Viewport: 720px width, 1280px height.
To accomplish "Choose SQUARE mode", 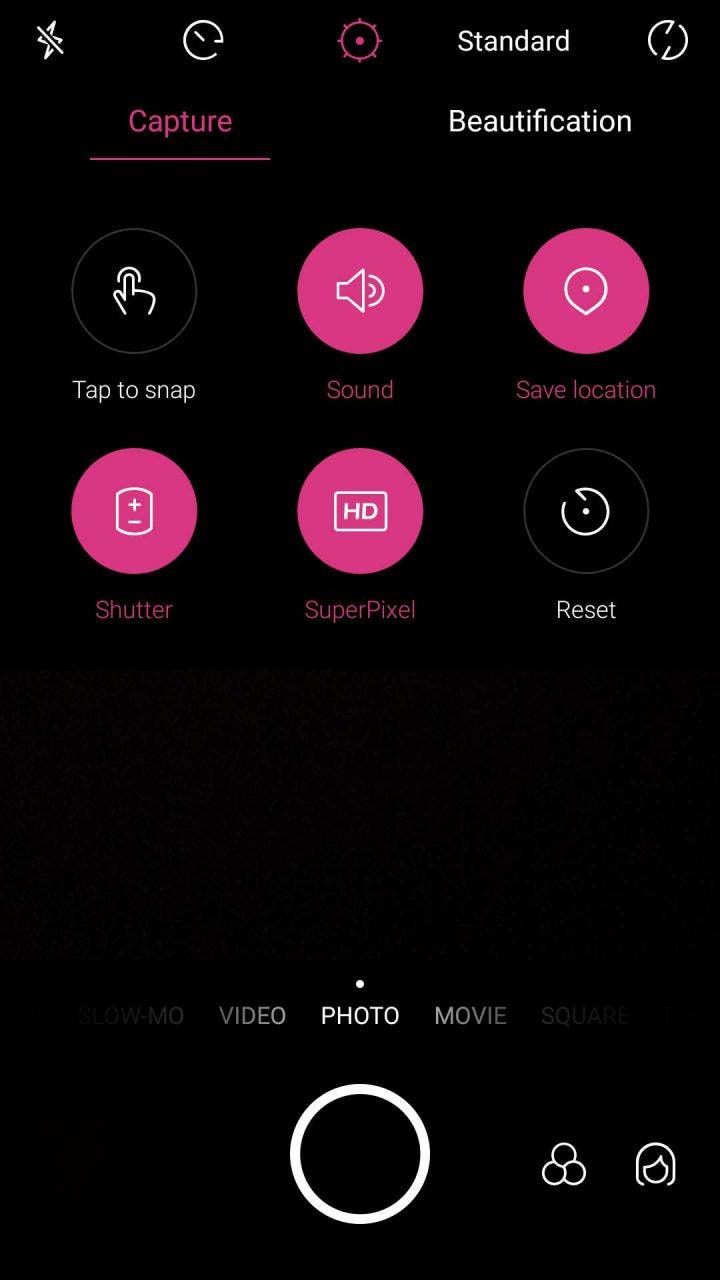I will tap(585, 1016).
